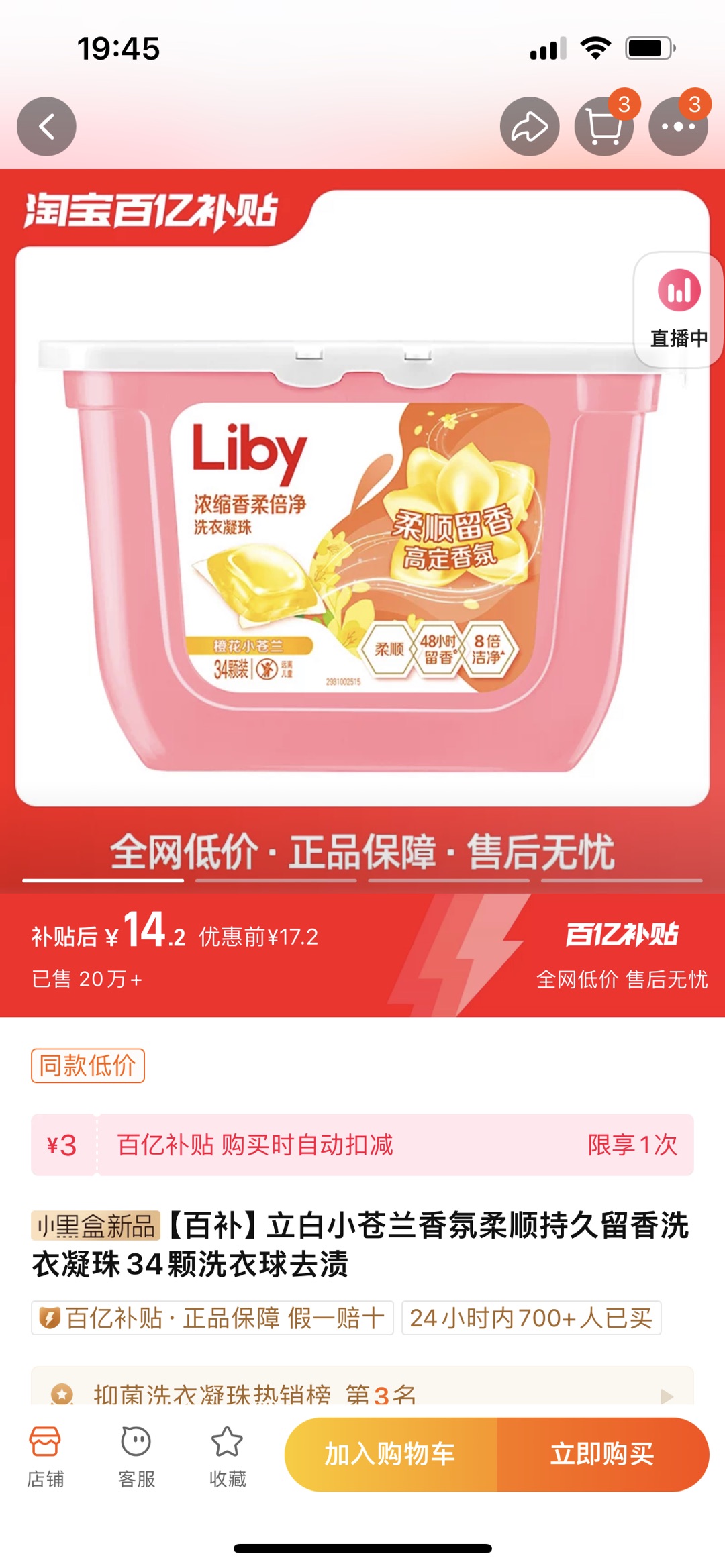Open the shopping cart
725x1568 pixels.
(x=603, y=126)
